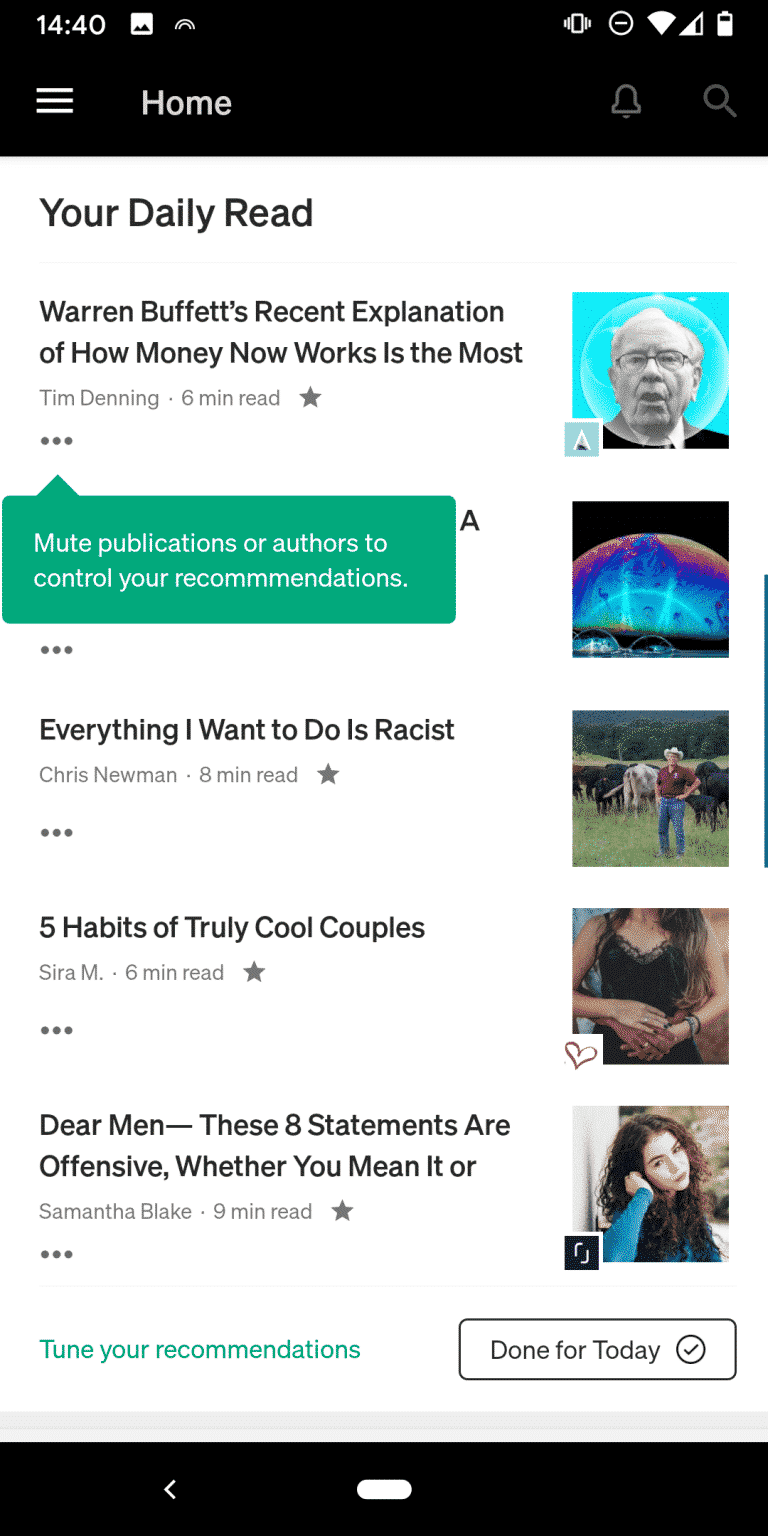Go back with the system back arrow
This screenshot has height=1536, width=768.
(x=170, y=1490)
